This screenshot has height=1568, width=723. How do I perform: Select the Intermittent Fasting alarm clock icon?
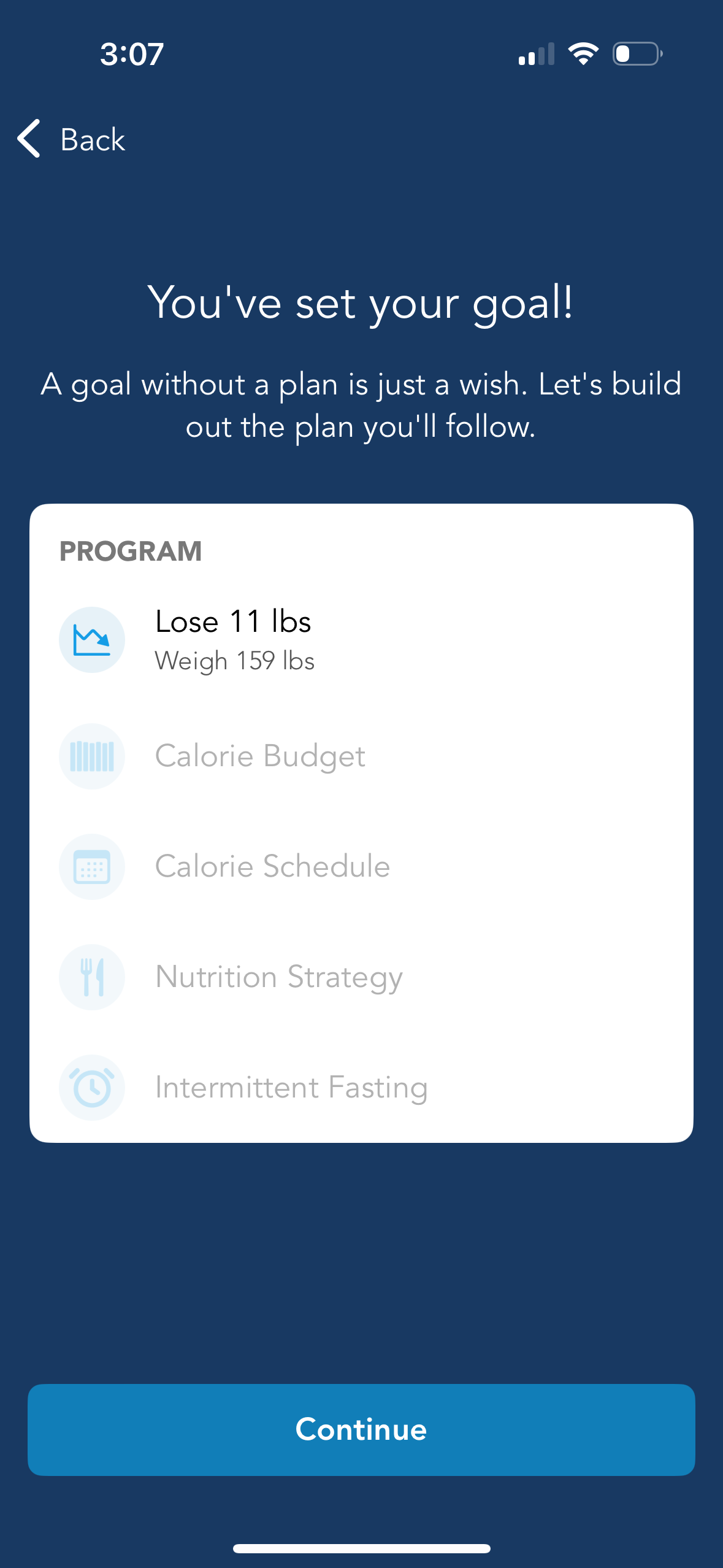[92, 1087]
